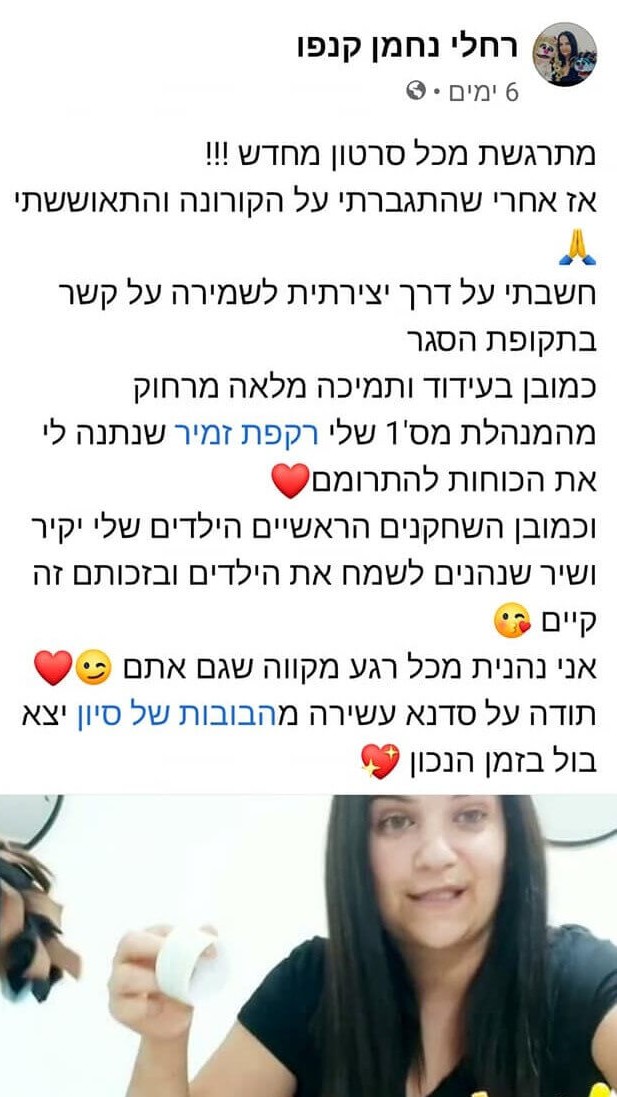Play the video attached to the post

(308, 945)
